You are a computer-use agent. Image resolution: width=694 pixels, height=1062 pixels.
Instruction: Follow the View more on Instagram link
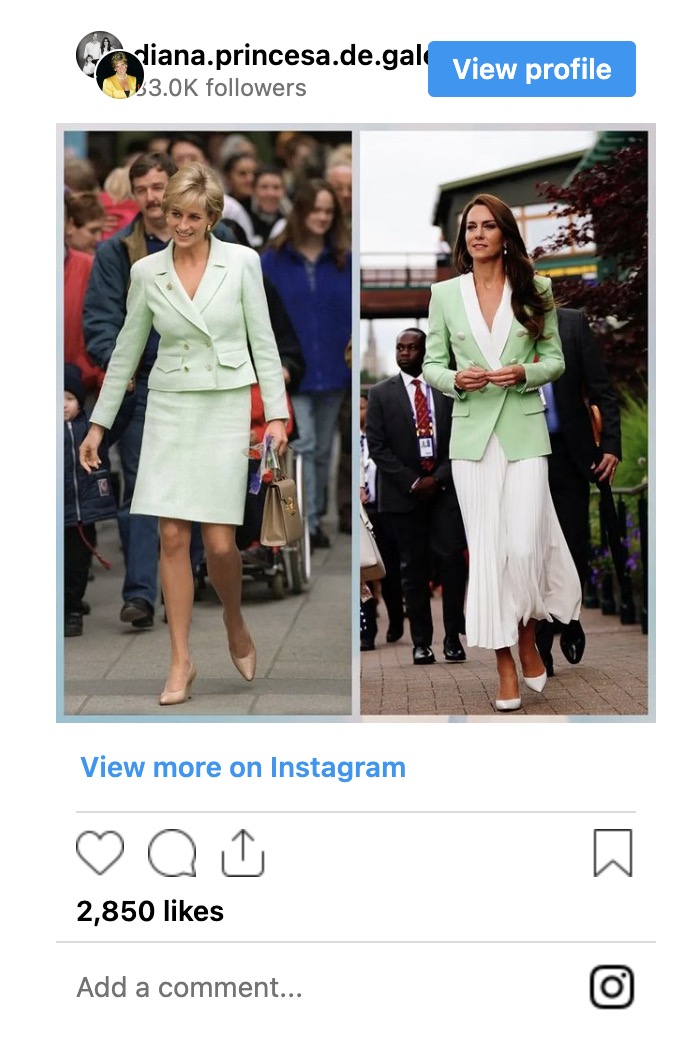[243, 767]
